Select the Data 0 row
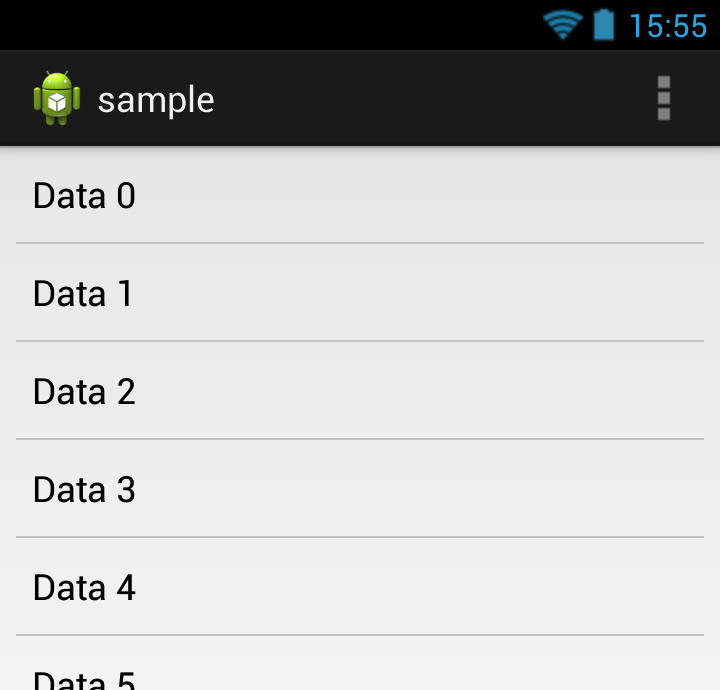 pos(360,196)
